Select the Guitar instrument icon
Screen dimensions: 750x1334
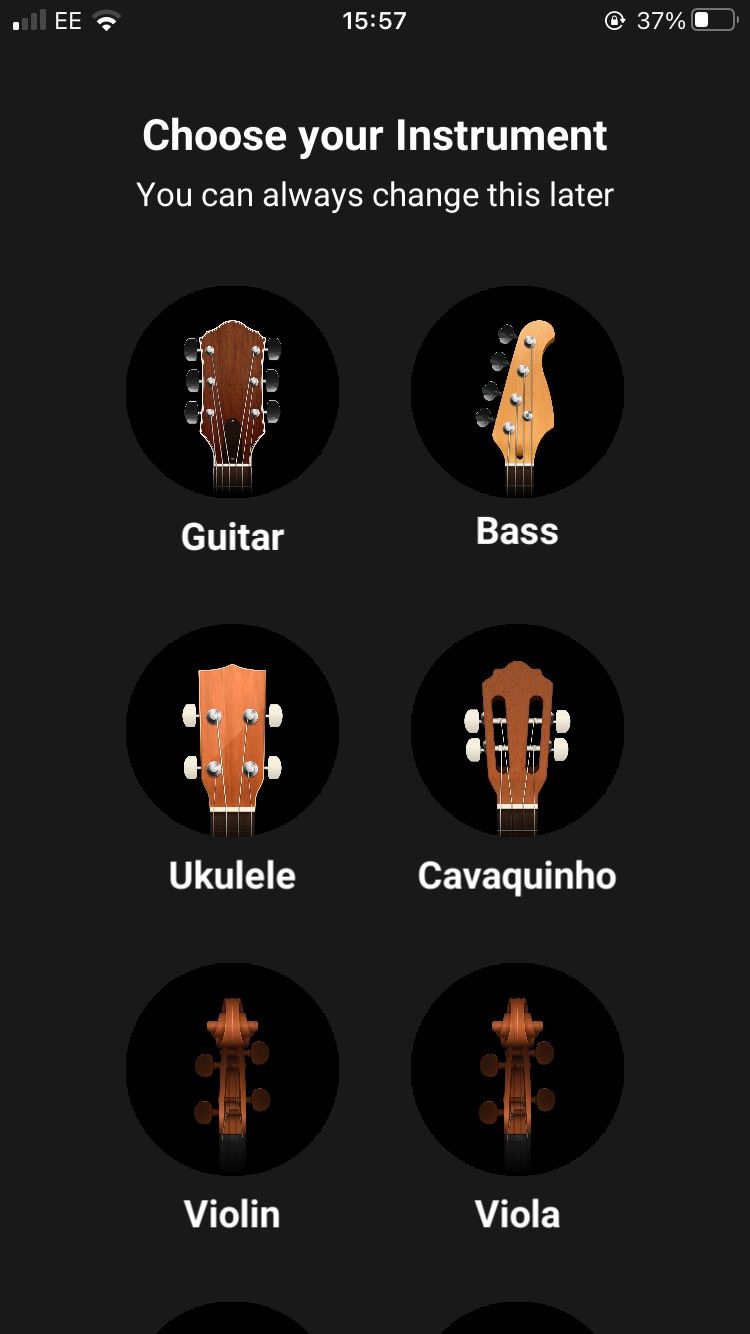pos(232,390)
